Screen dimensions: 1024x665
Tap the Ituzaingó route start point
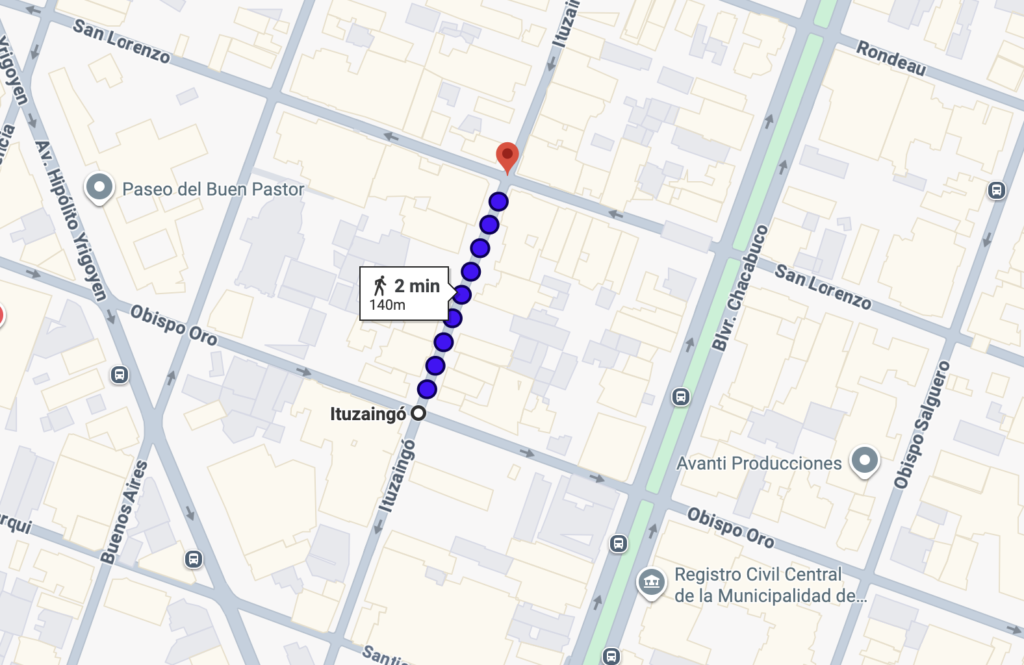419,413
